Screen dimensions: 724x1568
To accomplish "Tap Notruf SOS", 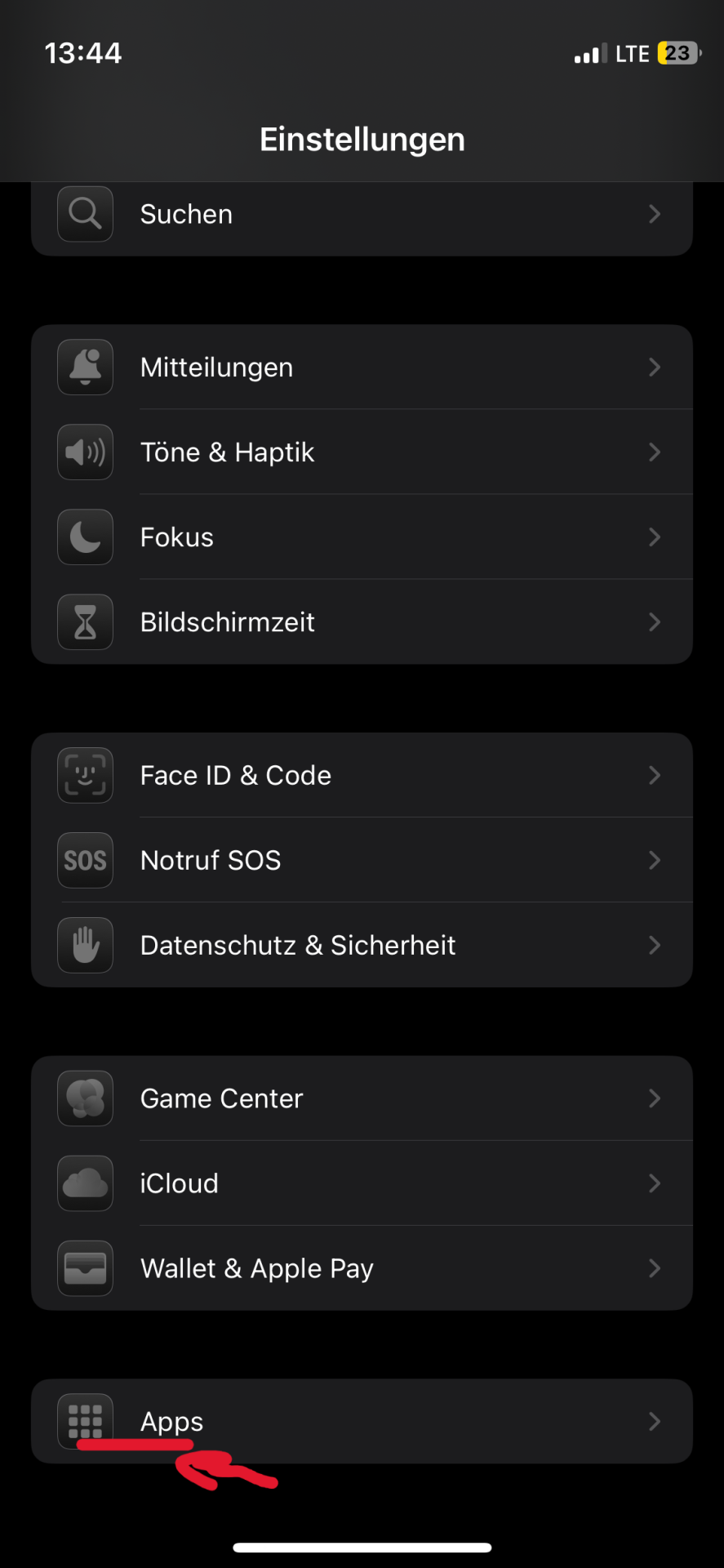I will click(362, 861).
